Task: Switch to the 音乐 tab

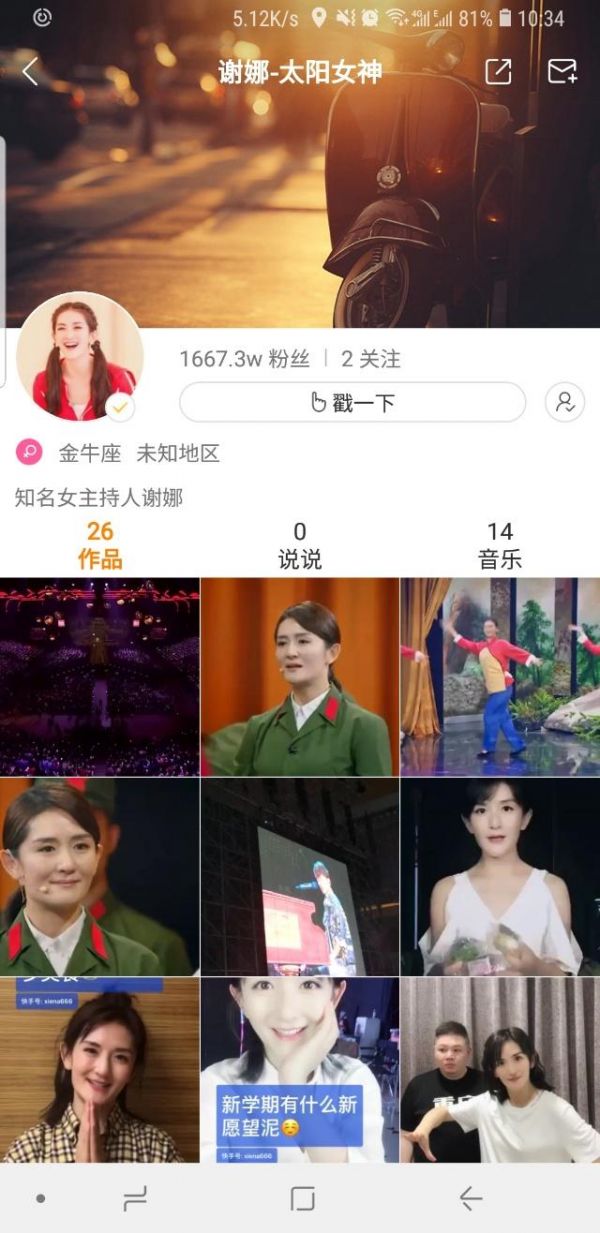Action: pos(500,545)
